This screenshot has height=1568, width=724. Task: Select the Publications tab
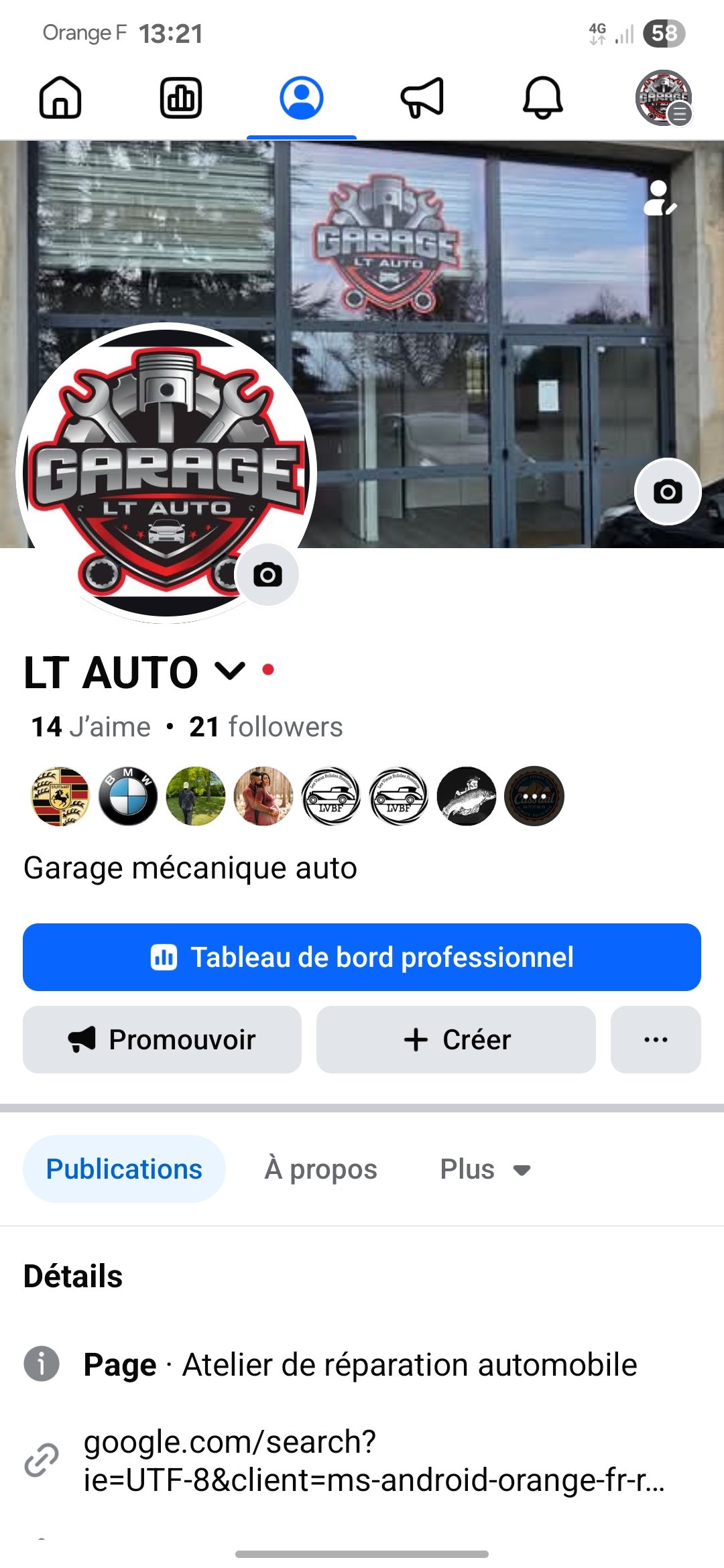124,1169
